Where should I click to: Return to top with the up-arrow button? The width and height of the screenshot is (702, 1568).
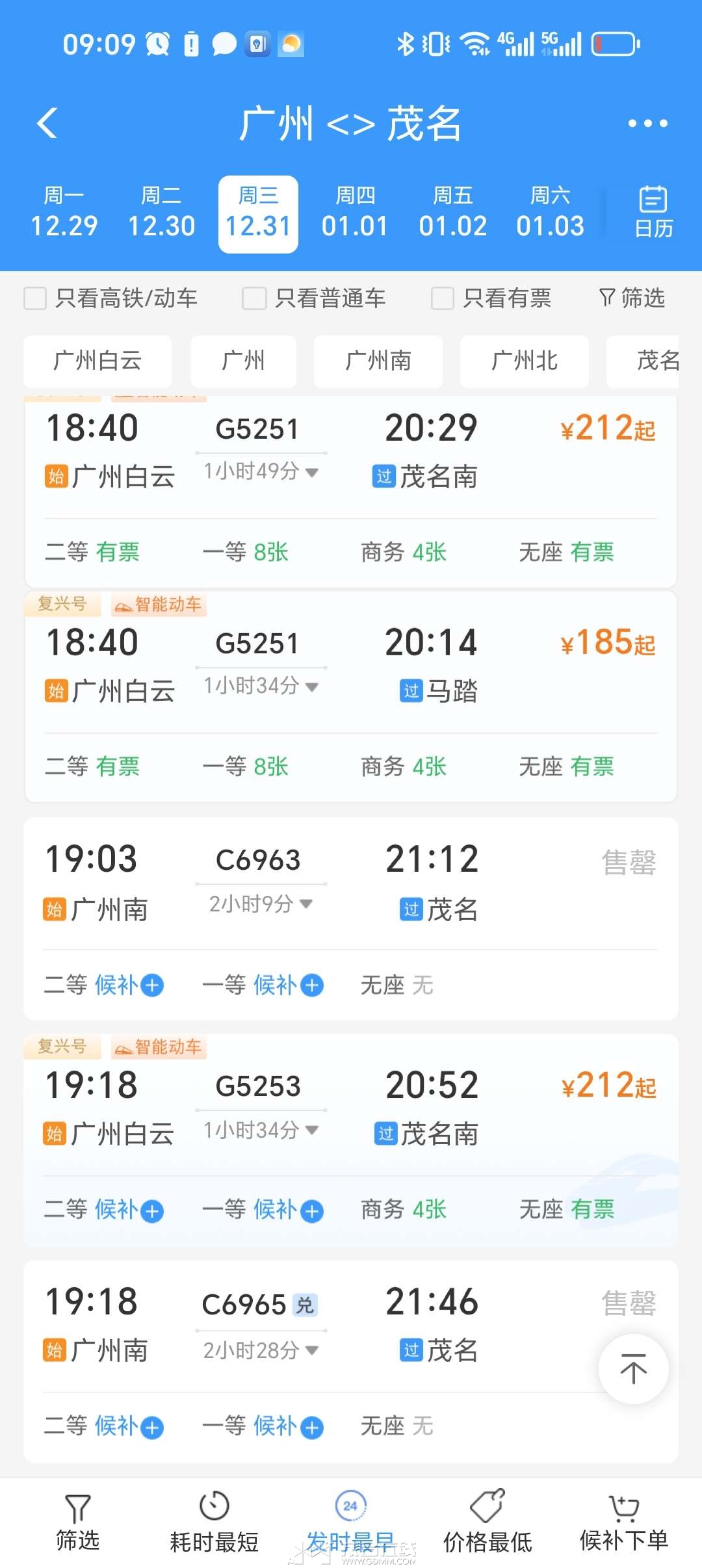pyautogui.click(x=633, y=1369)
